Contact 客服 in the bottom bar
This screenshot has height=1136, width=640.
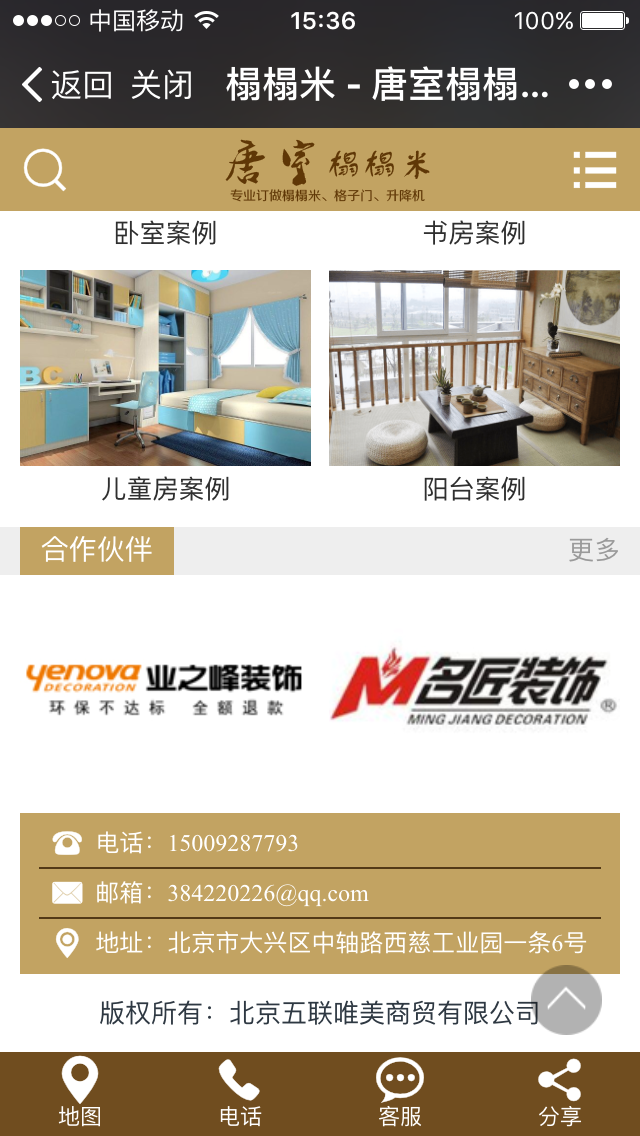coord(400,1094)
